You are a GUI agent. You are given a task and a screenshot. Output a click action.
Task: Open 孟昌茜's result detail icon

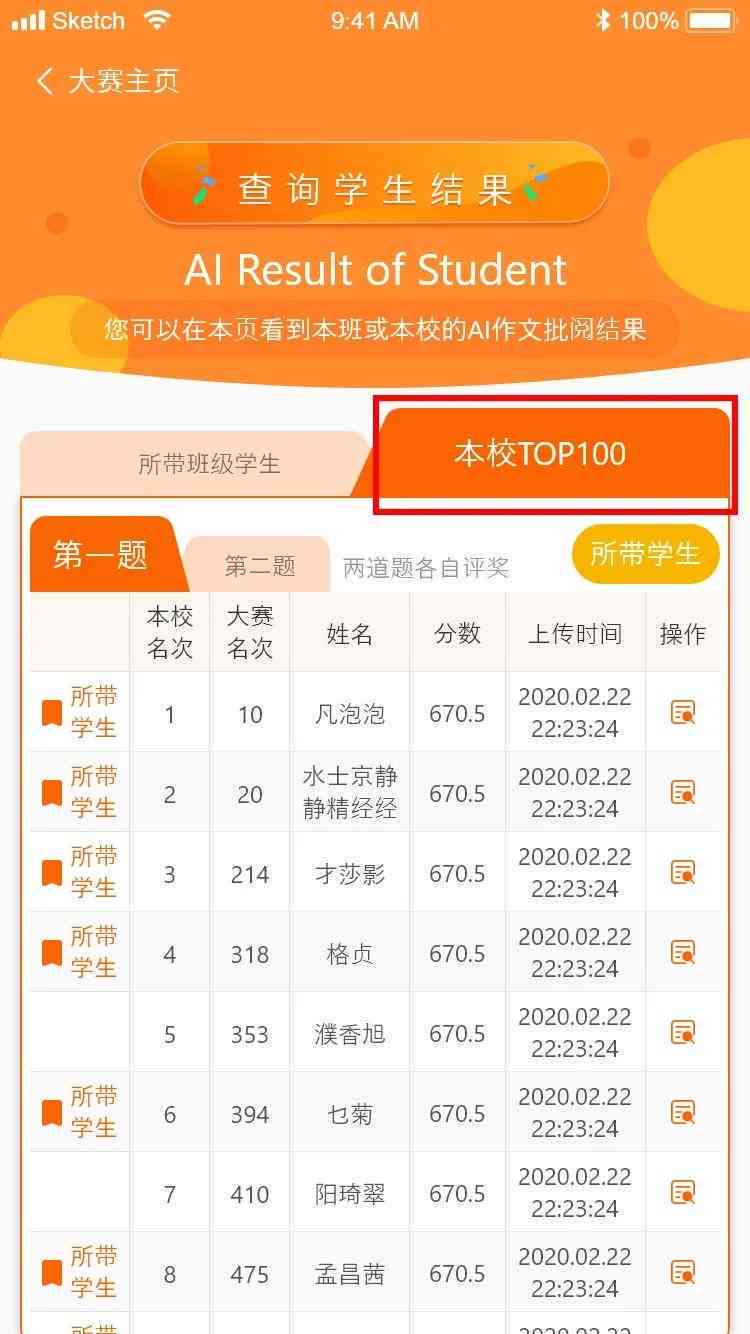[x=683, y=1273]
